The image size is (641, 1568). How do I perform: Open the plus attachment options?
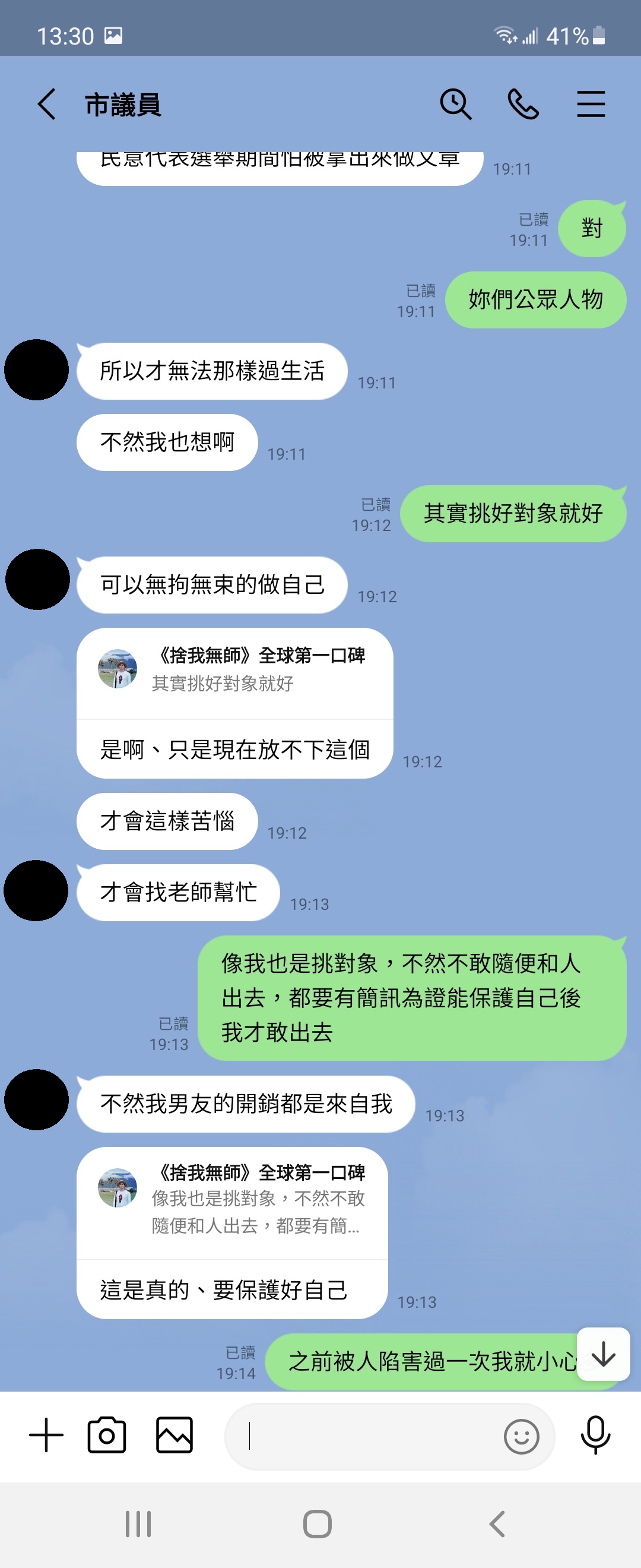pos(46,1436)
